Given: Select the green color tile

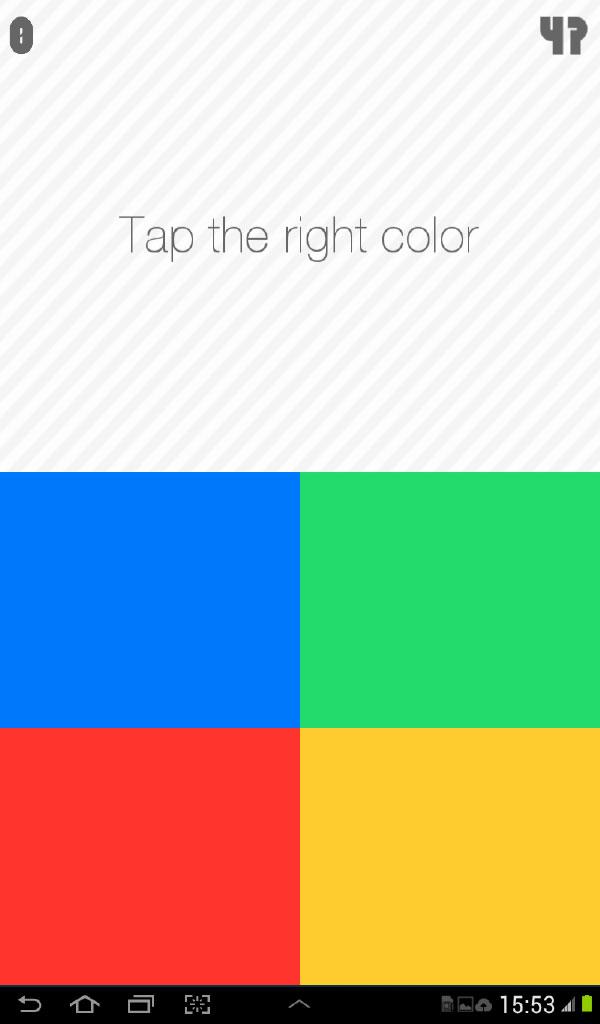Looking at the screenshot, I should [x=450, y=600].
